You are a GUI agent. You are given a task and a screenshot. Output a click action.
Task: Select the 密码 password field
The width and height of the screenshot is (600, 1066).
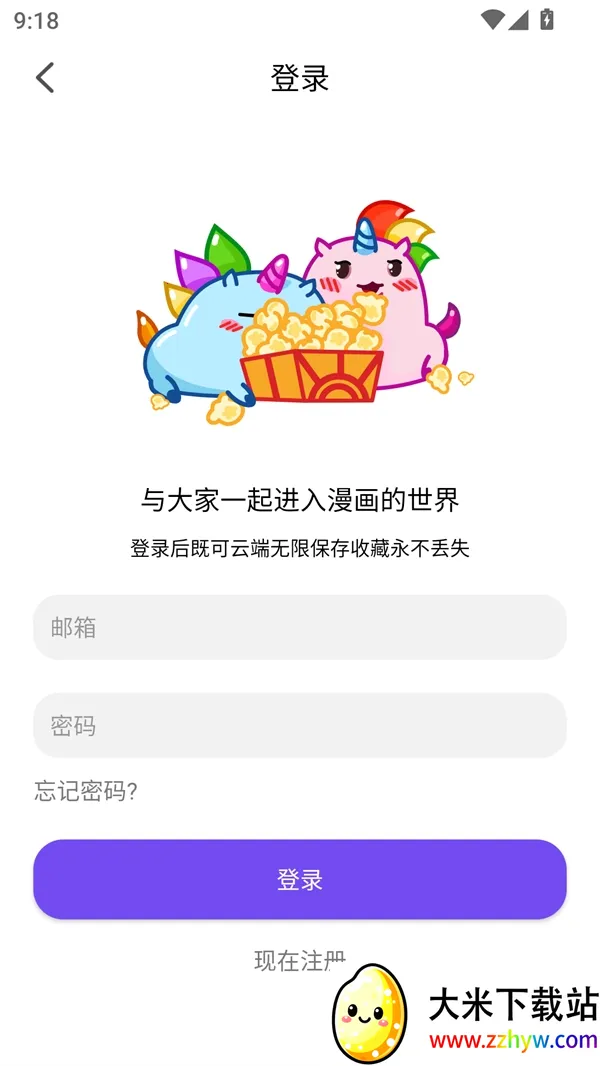click(300, 725)
